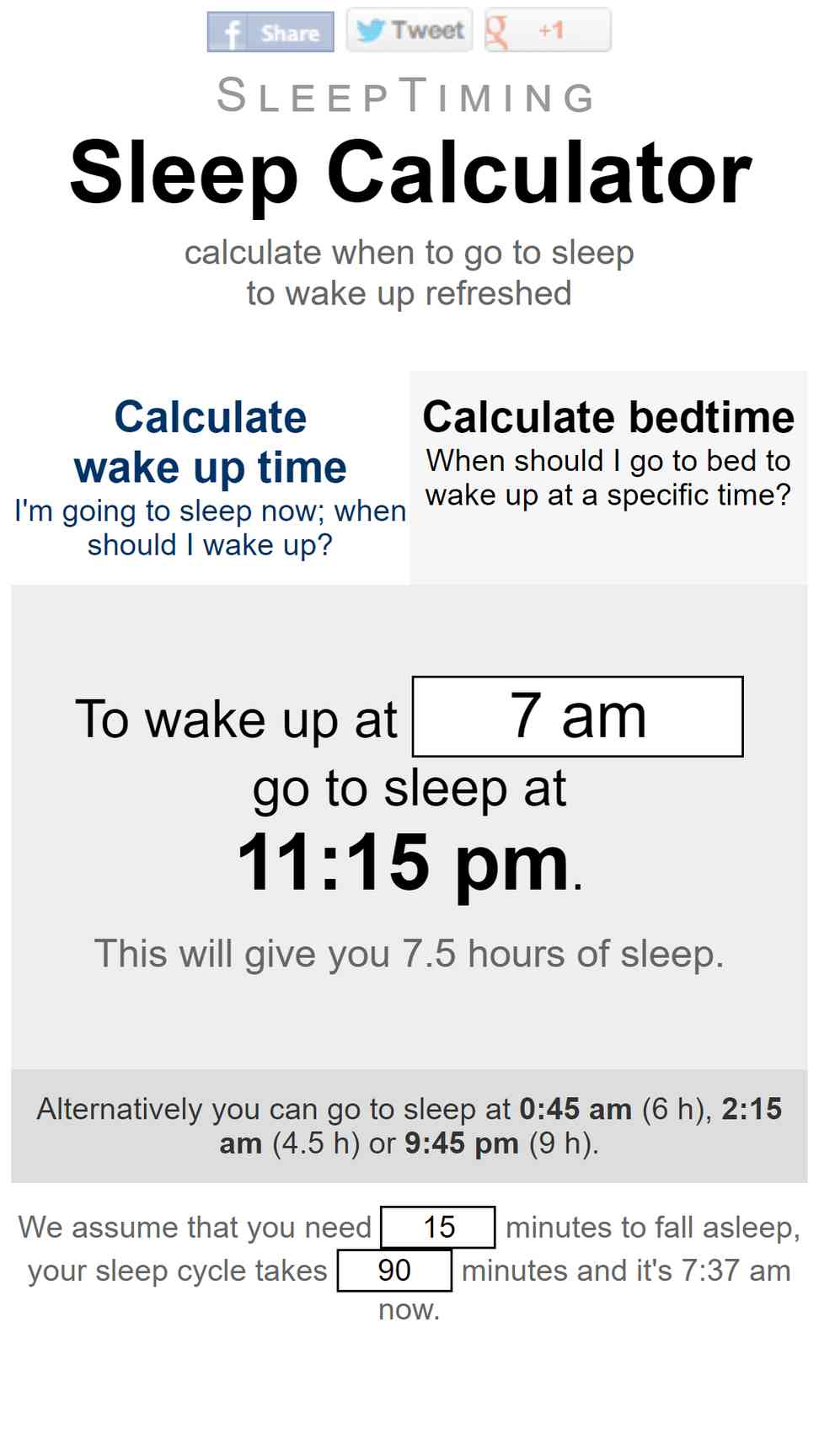Screen dimensions: 819x1456
Task: Tweet this sleep calculator
Action: (409, 30)
